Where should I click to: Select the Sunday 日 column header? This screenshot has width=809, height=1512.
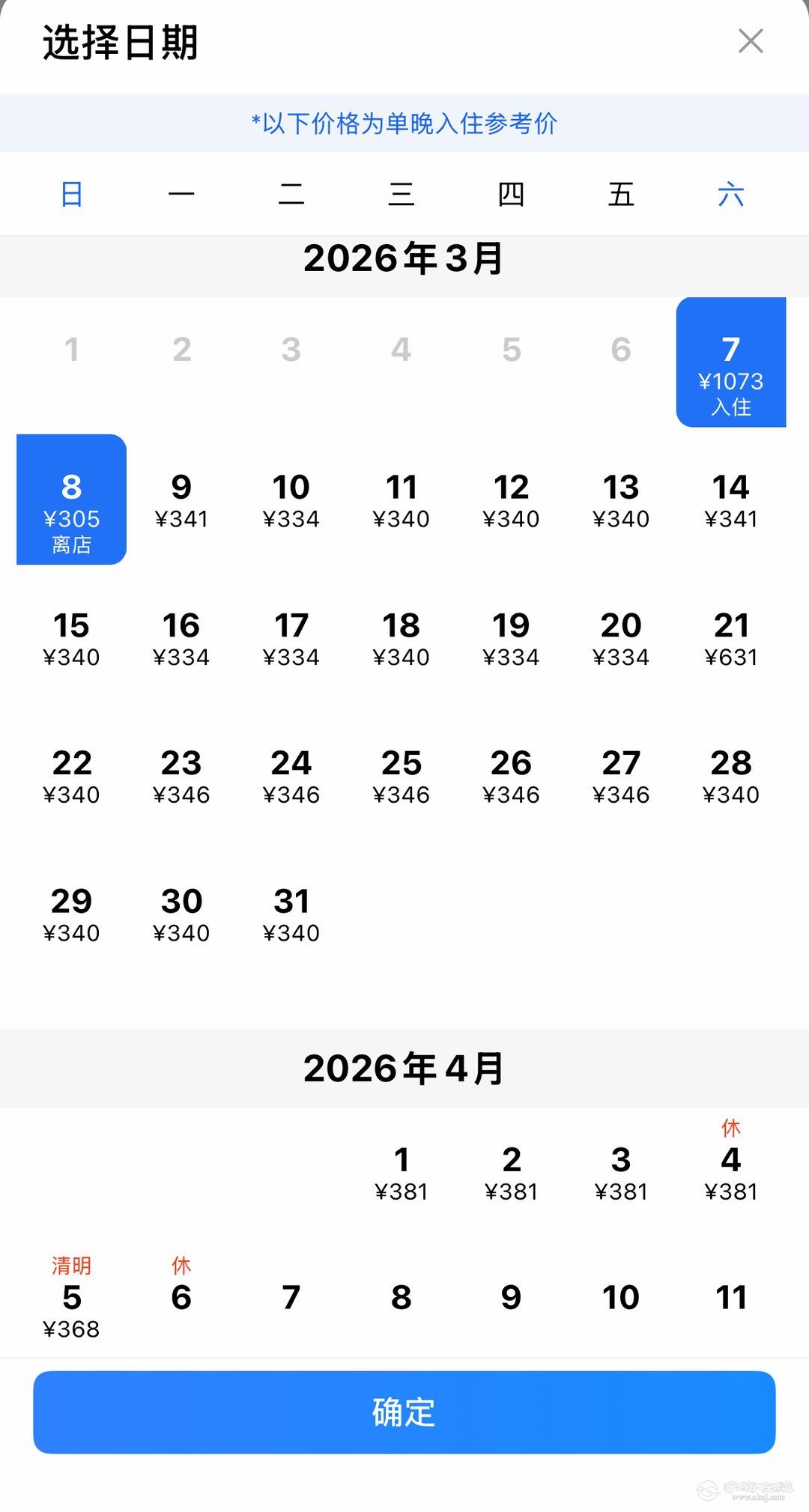(x=71, y=194)
